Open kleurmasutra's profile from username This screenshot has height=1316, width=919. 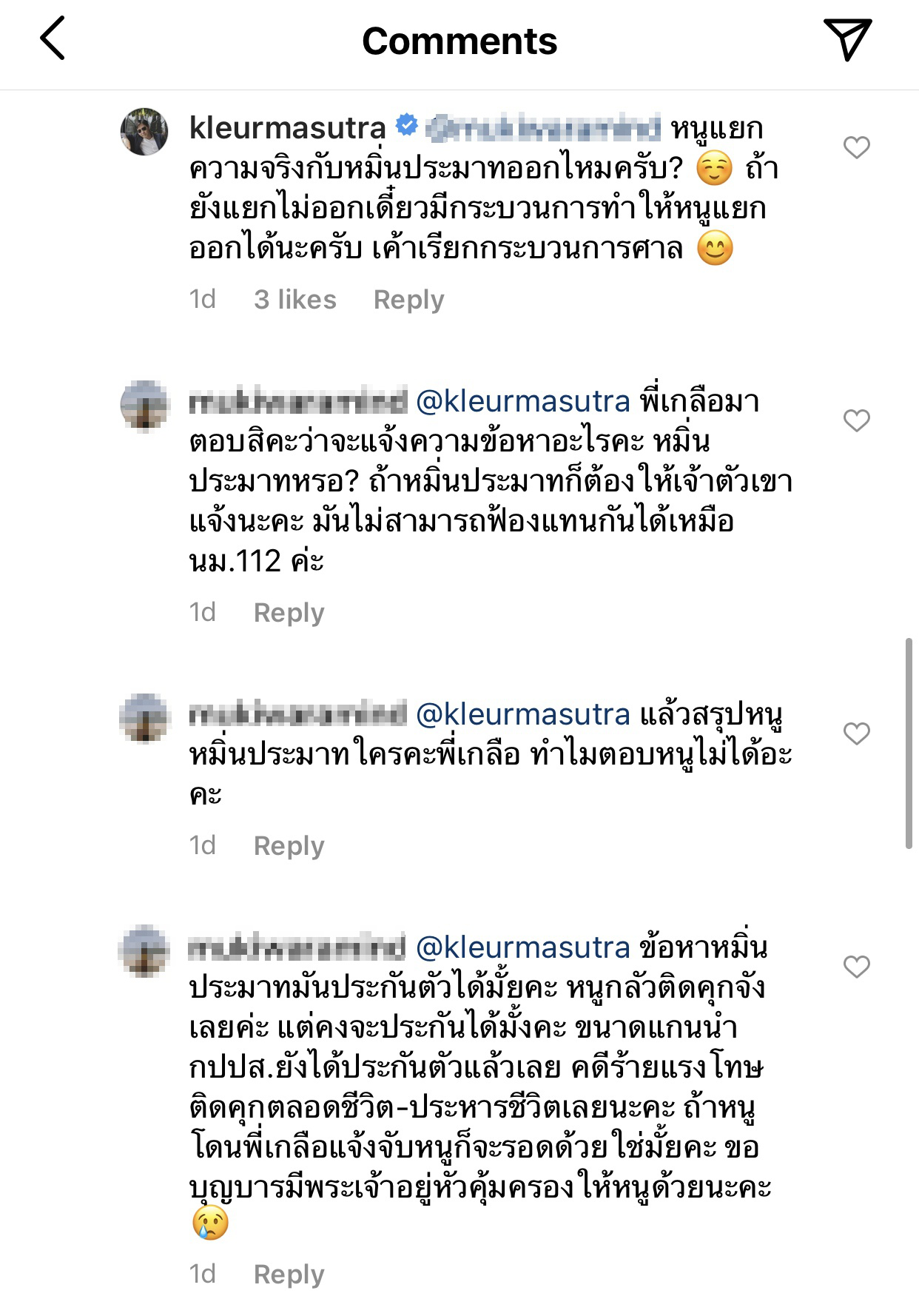[288, 128]
